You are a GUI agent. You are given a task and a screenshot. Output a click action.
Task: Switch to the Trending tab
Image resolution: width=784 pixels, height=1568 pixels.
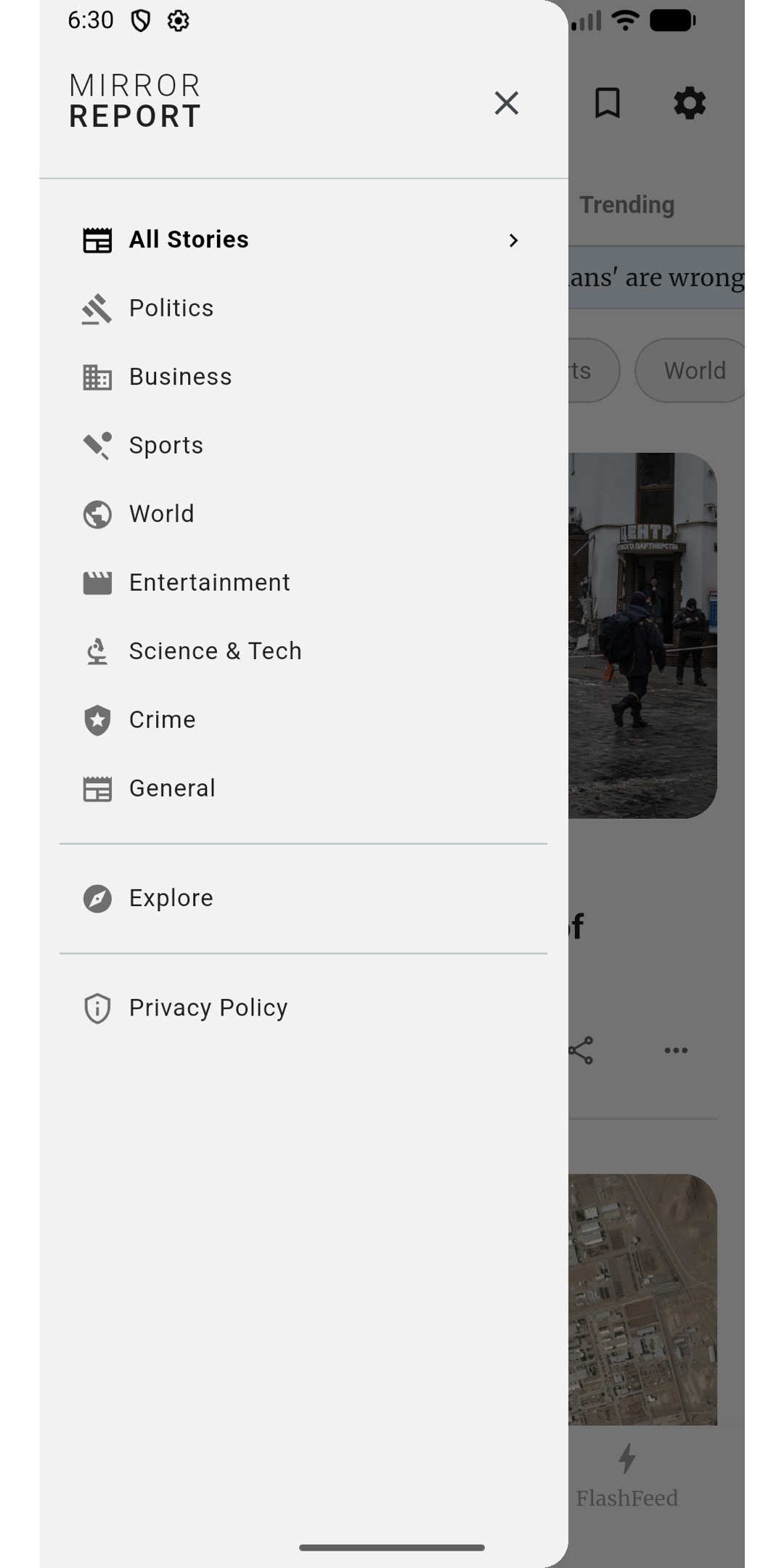[627, 204]
